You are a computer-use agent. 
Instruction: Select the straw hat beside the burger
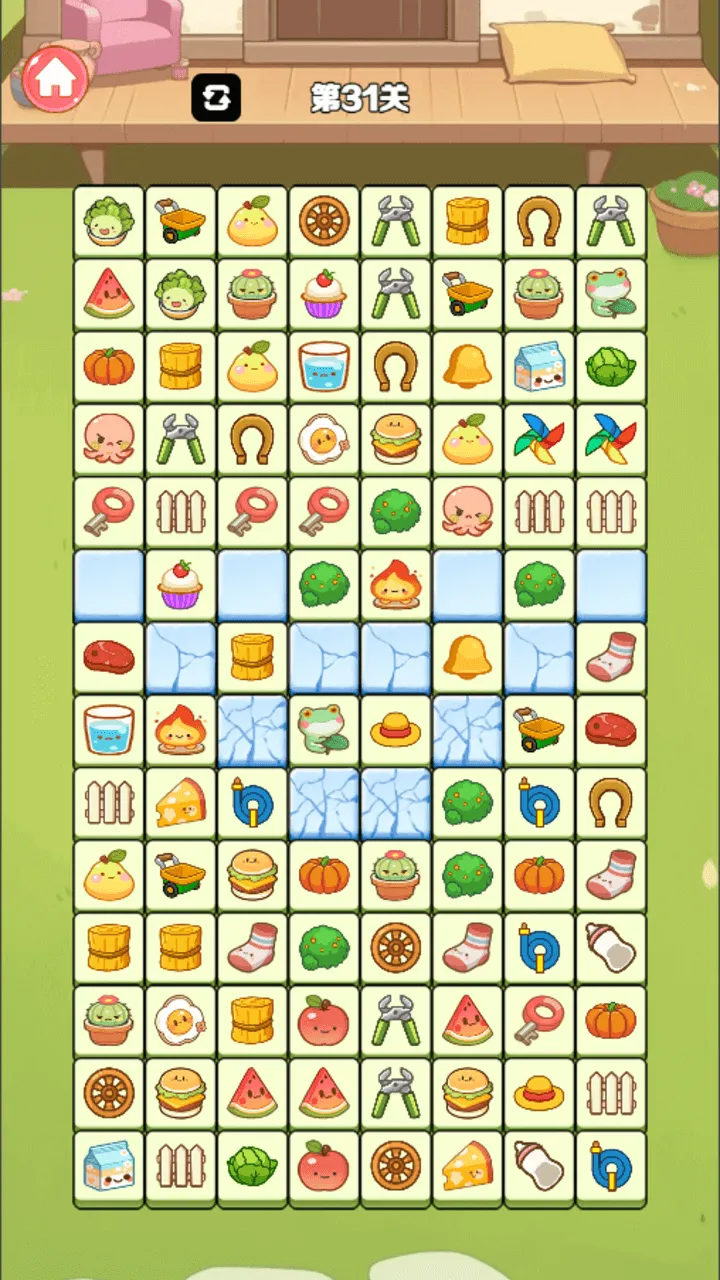pyautogui.click(x=539, y=1092)
